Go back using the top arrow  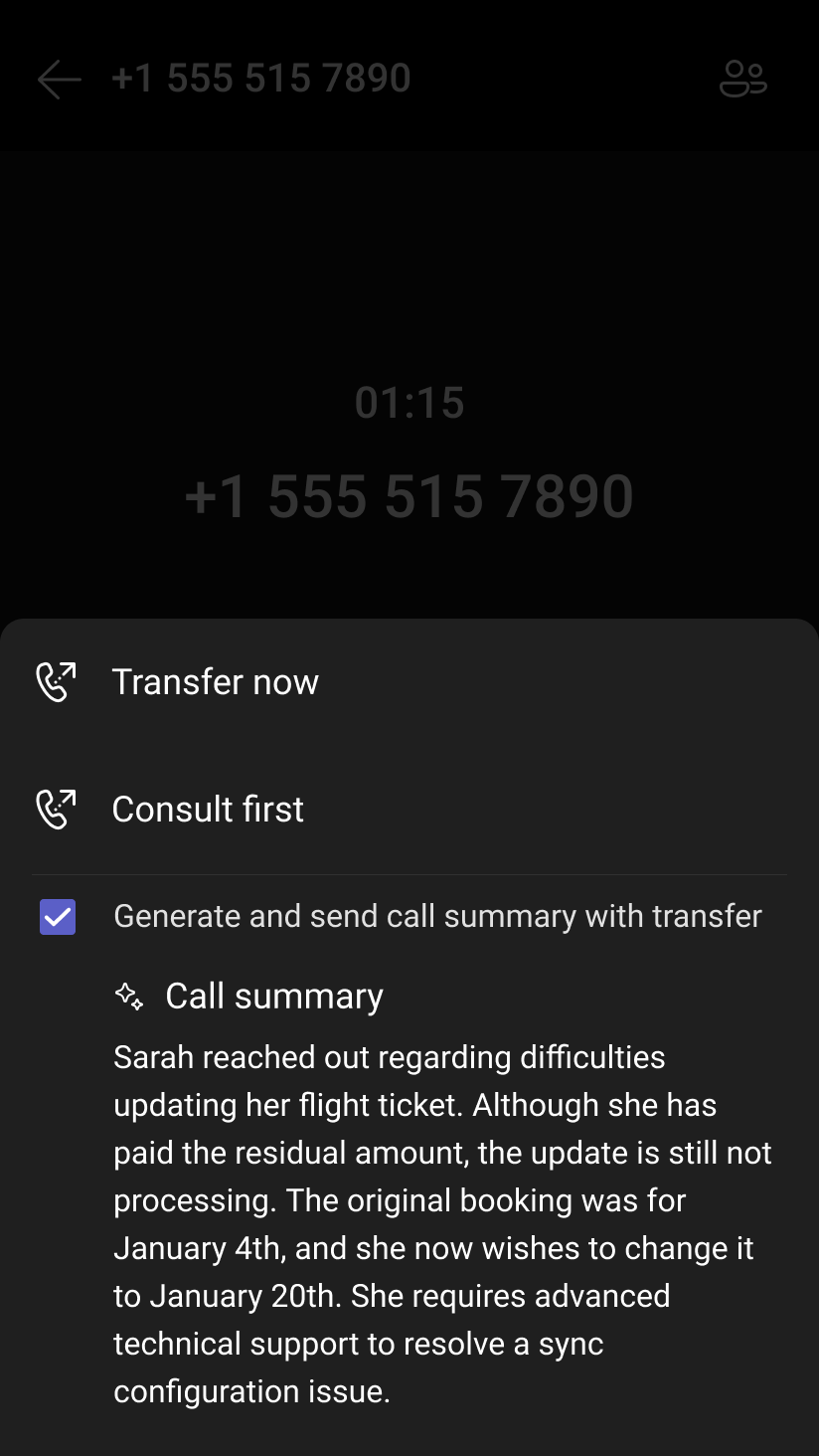pos(59,80)
